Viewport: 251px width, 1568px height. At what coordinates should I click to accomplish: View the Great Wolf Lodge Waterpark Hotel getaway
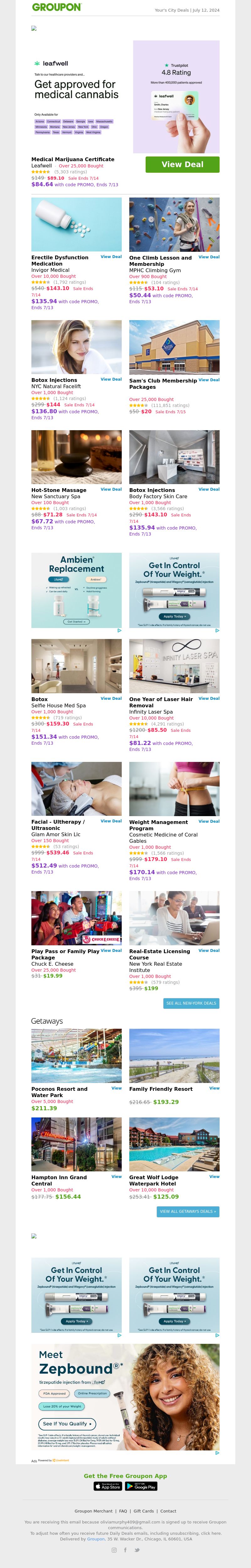coord(214,1176)
